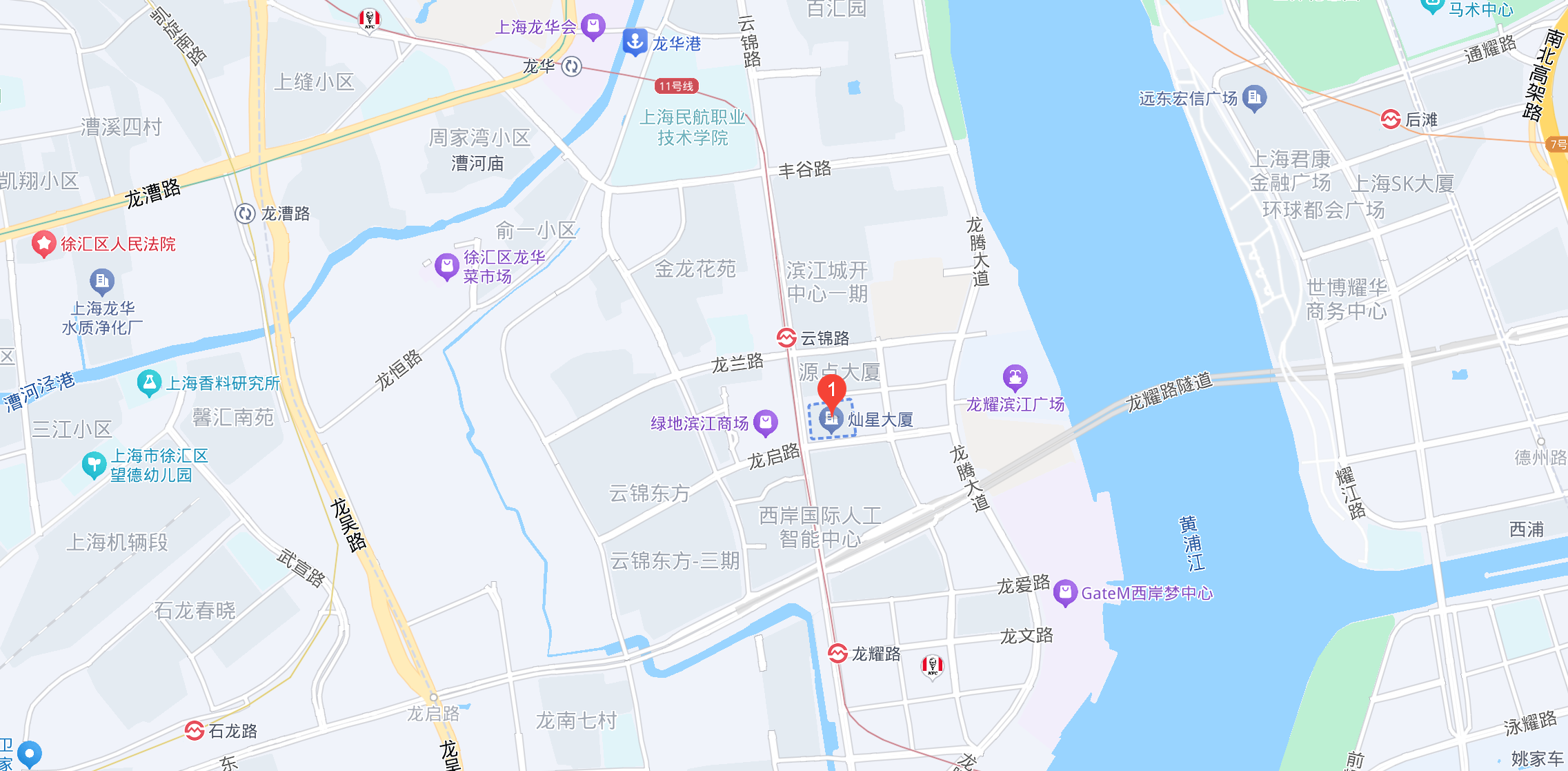
Task: Tap 后滩 metro station icon
Action: click(1391, 119)
